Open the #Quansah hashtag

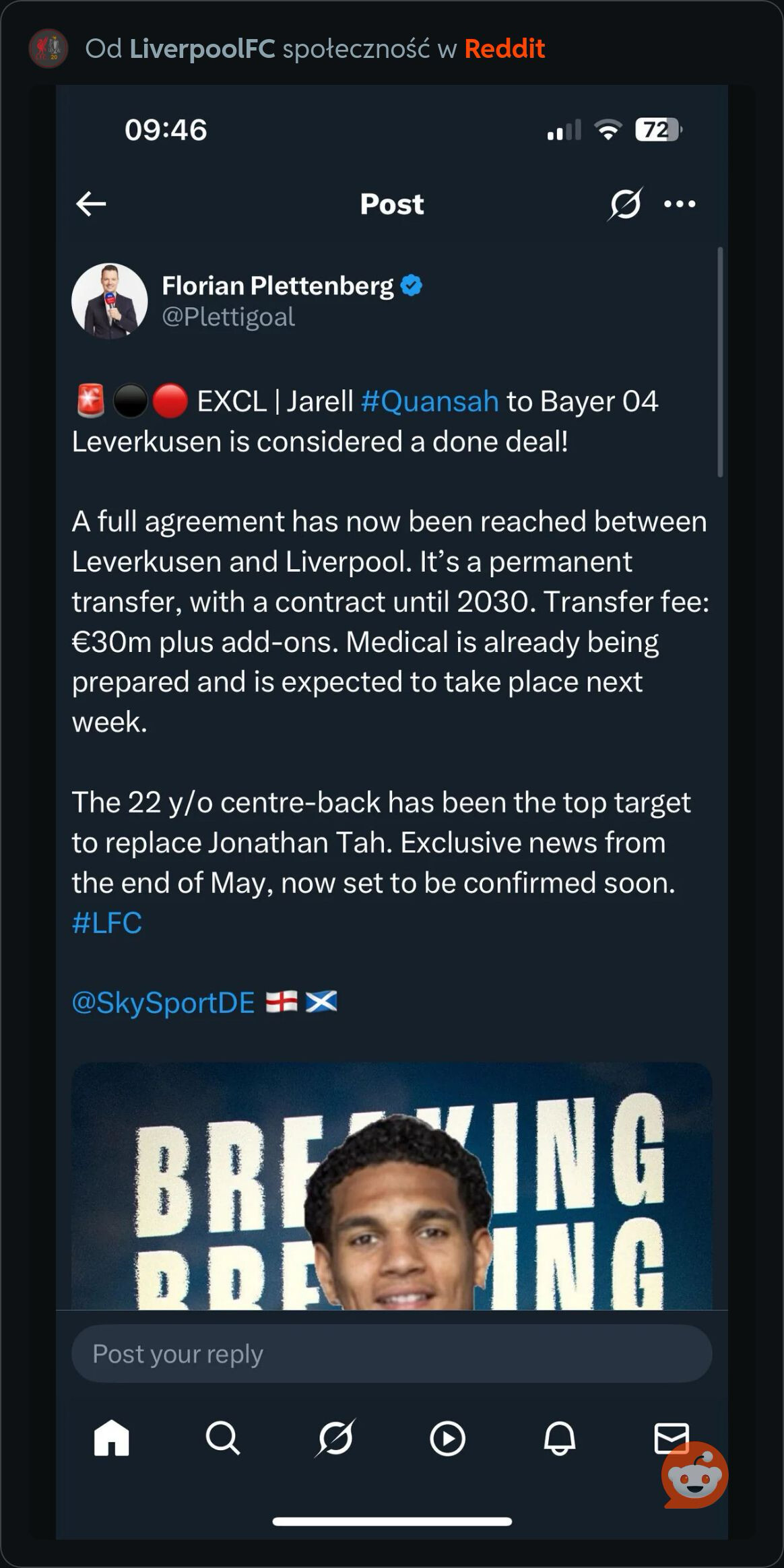click(430, 401)
